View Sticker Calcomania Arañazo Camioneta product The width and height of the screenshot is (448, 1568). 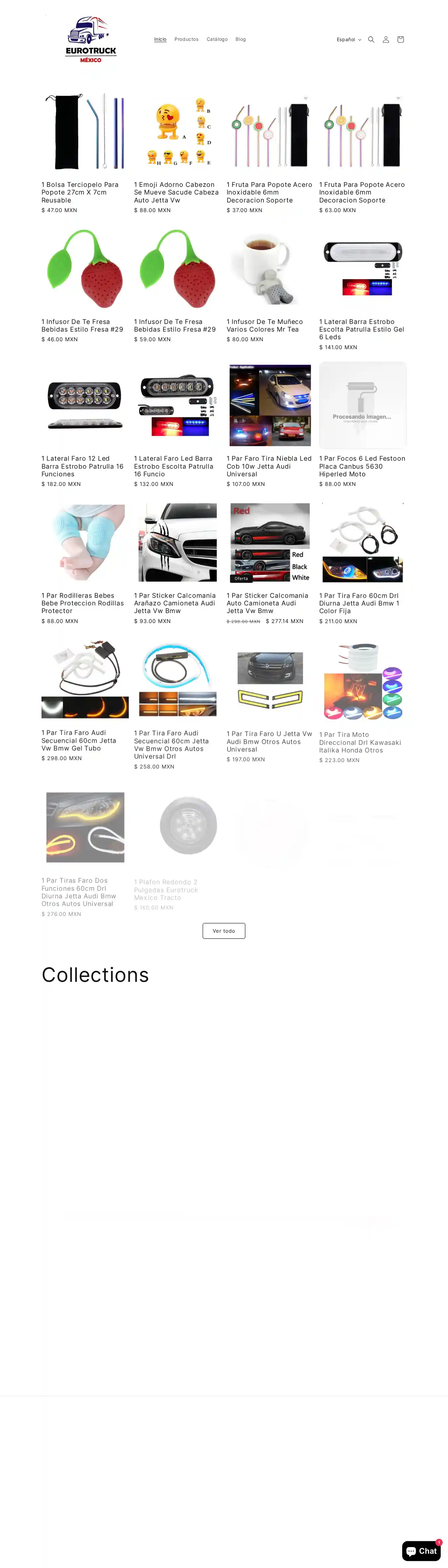pos(175,603)
